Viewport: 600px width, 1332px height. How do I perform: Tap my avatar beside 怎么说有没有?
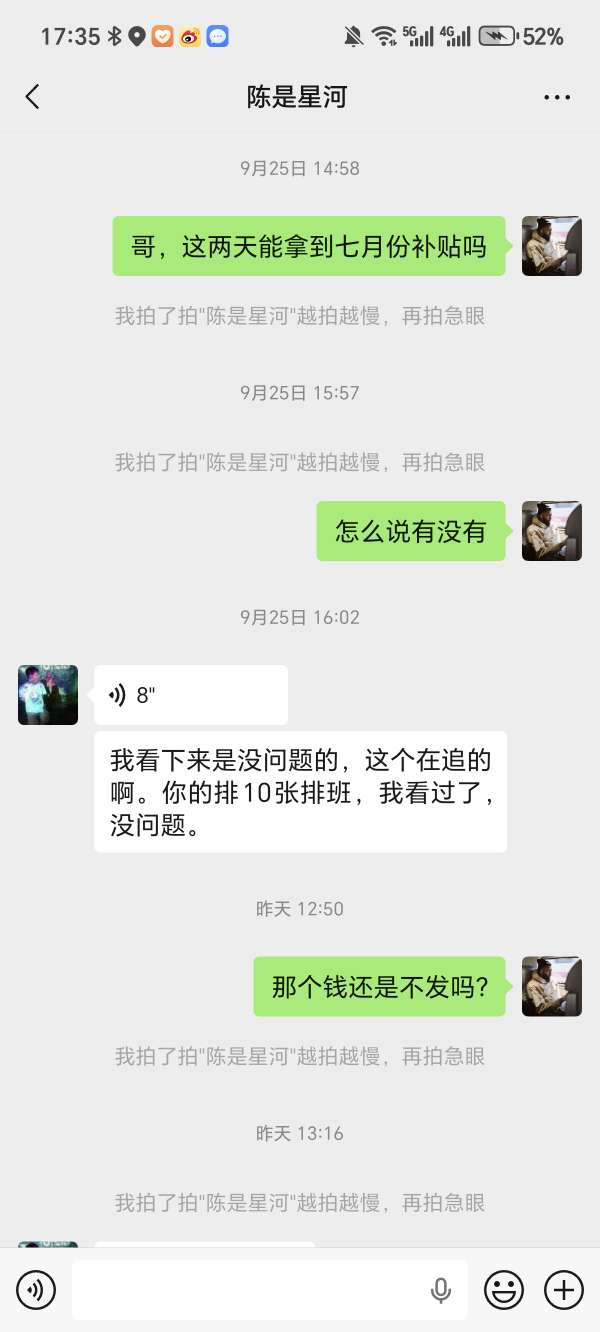pos(552,531)
